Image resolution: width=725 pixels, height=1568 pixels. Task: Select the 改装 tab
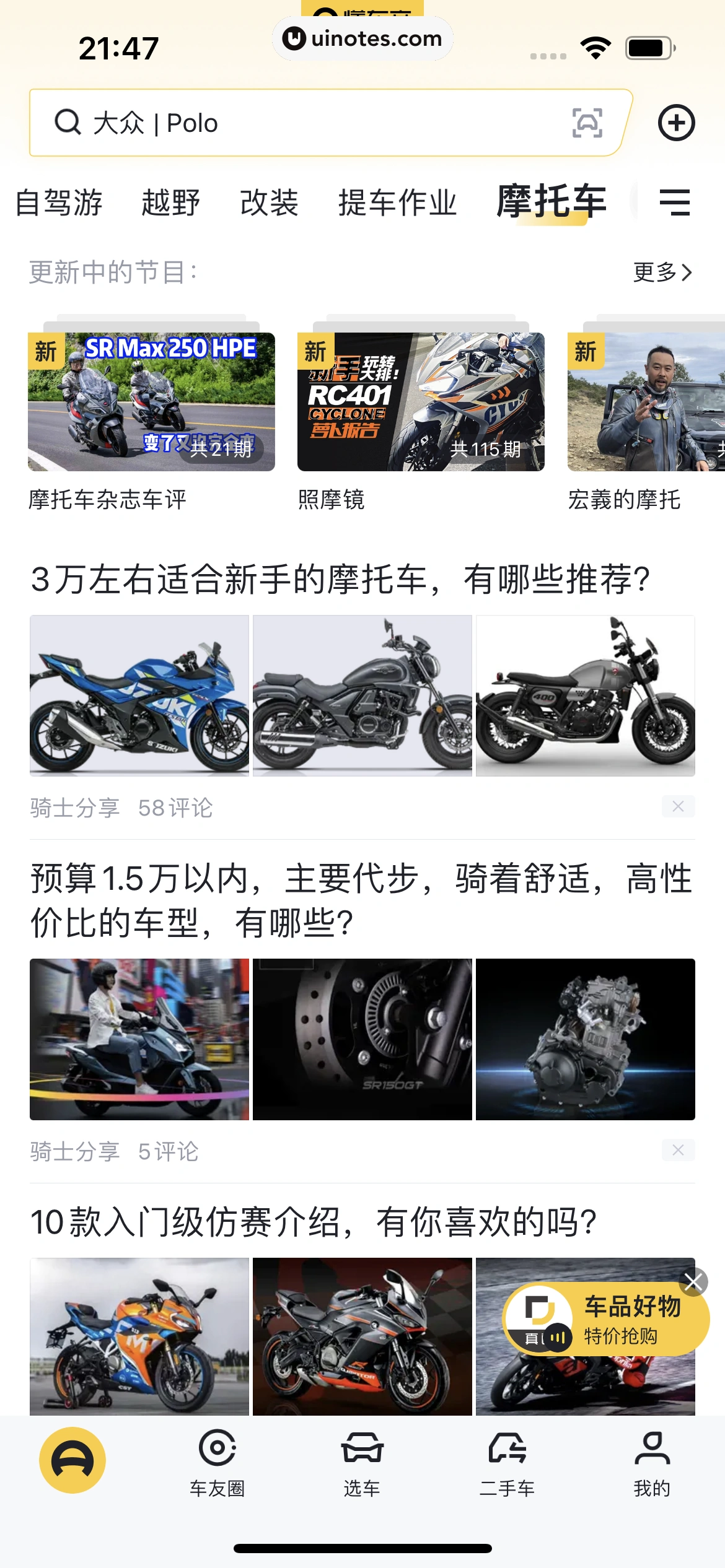point(269,203)
